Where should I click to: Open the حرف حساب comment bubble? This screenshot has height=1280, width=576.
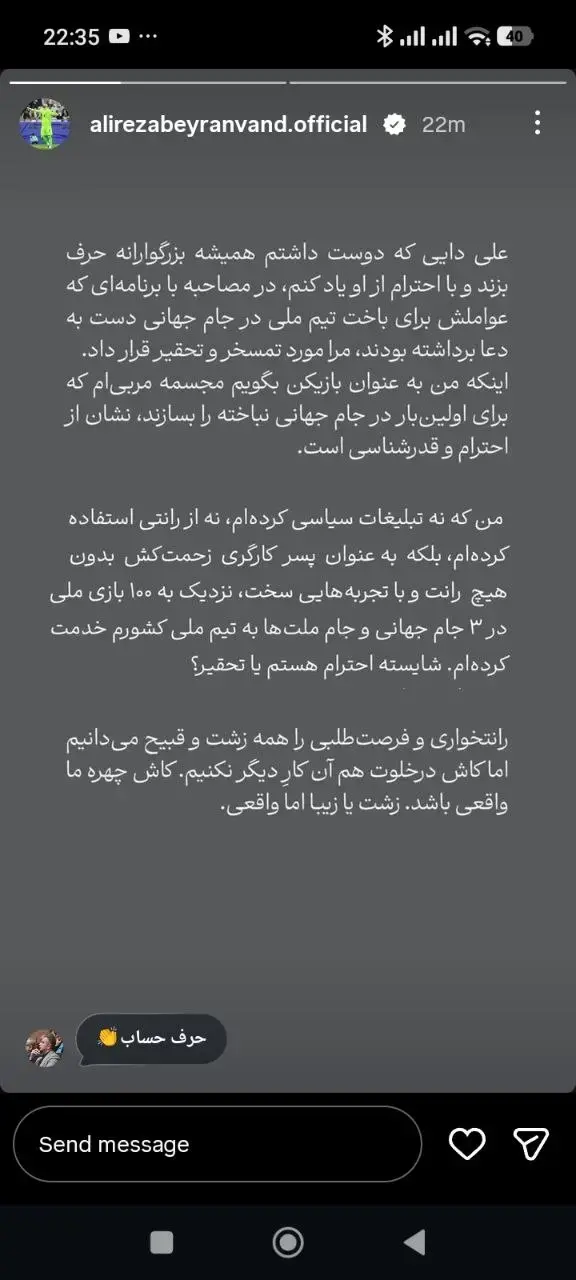tap(151, 1038)
